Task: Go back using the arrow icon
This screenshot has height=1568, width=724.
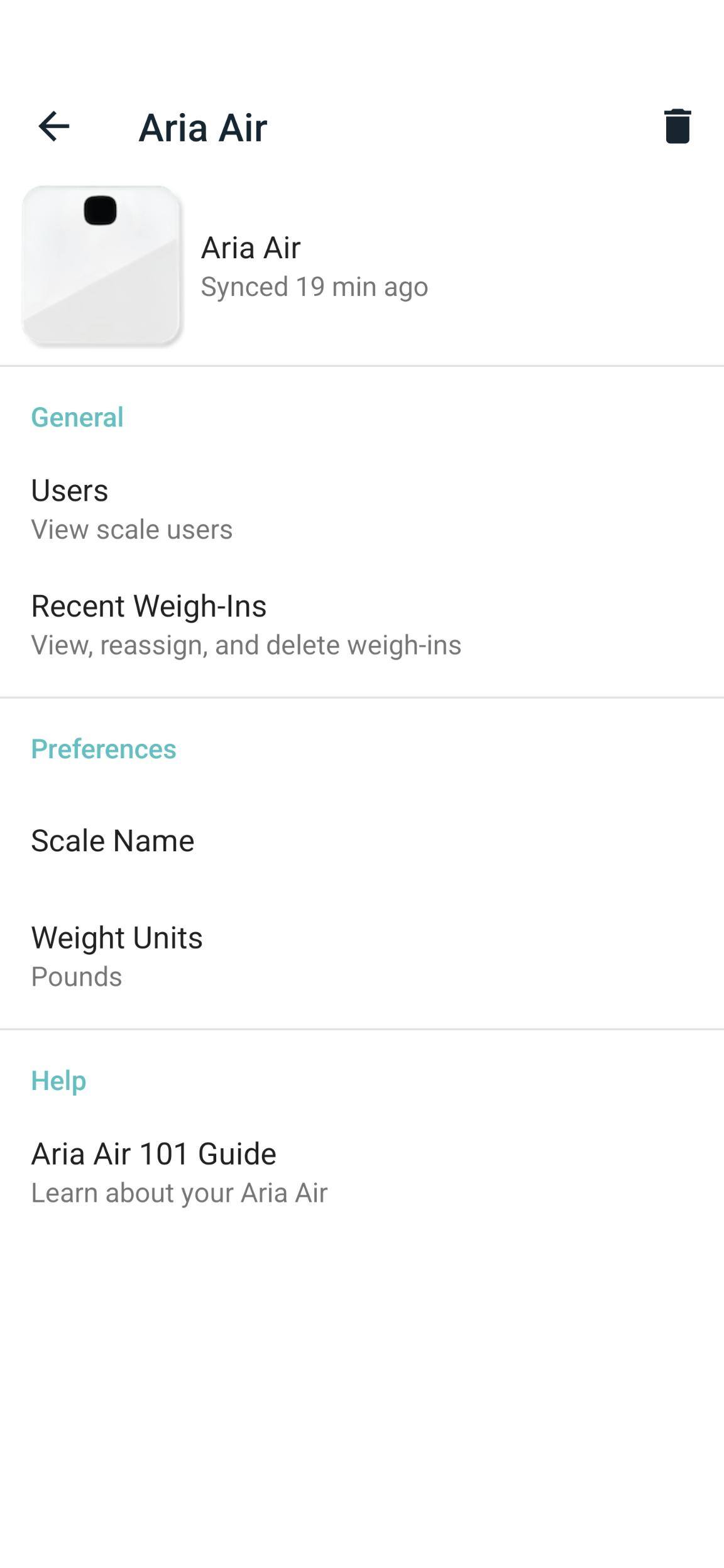Action: pos(54,126)
